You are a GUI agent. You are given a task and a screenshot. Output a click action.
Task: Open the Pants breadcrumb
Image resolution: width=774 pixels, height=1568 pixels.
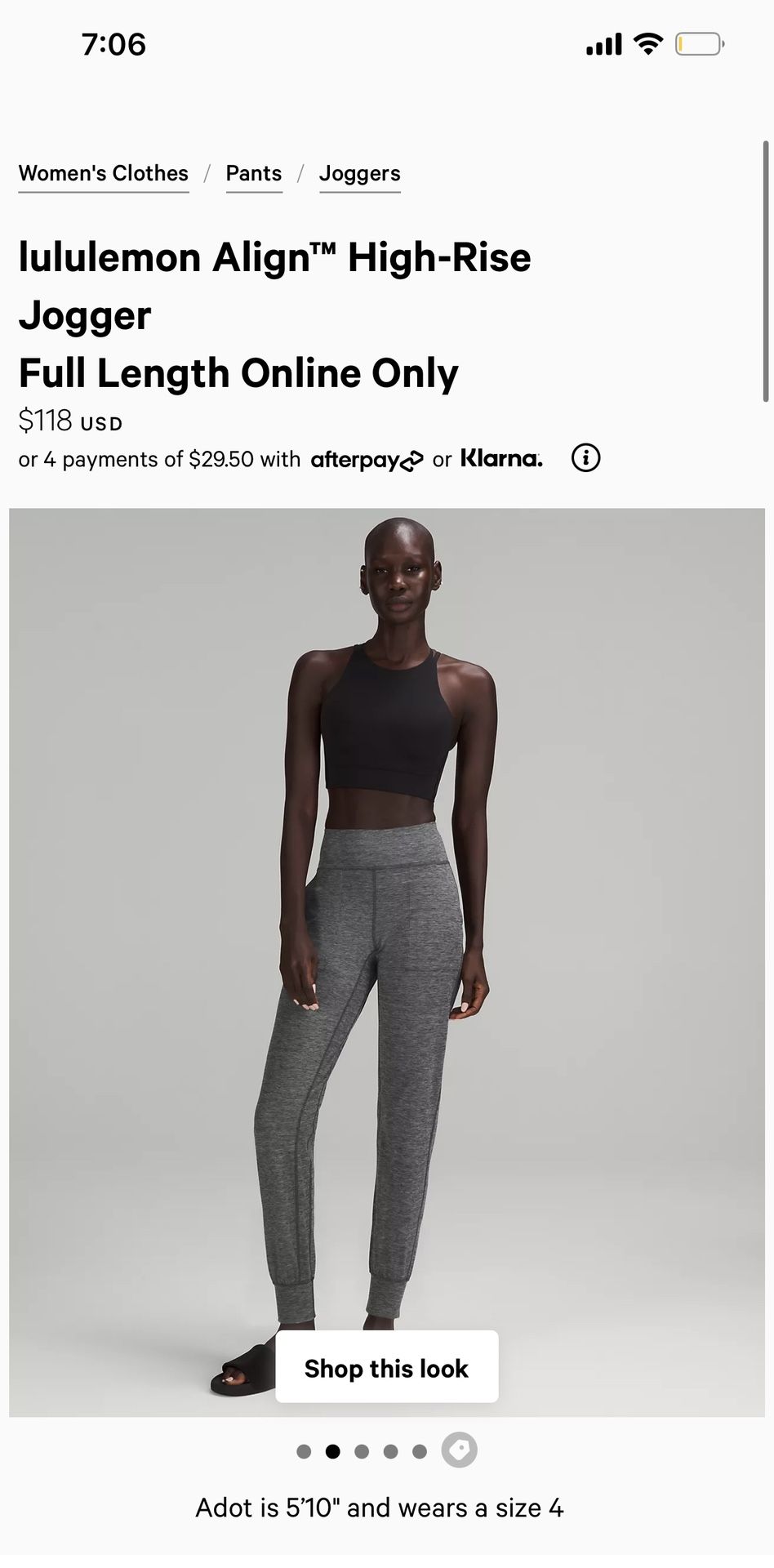tap(254, 173)
